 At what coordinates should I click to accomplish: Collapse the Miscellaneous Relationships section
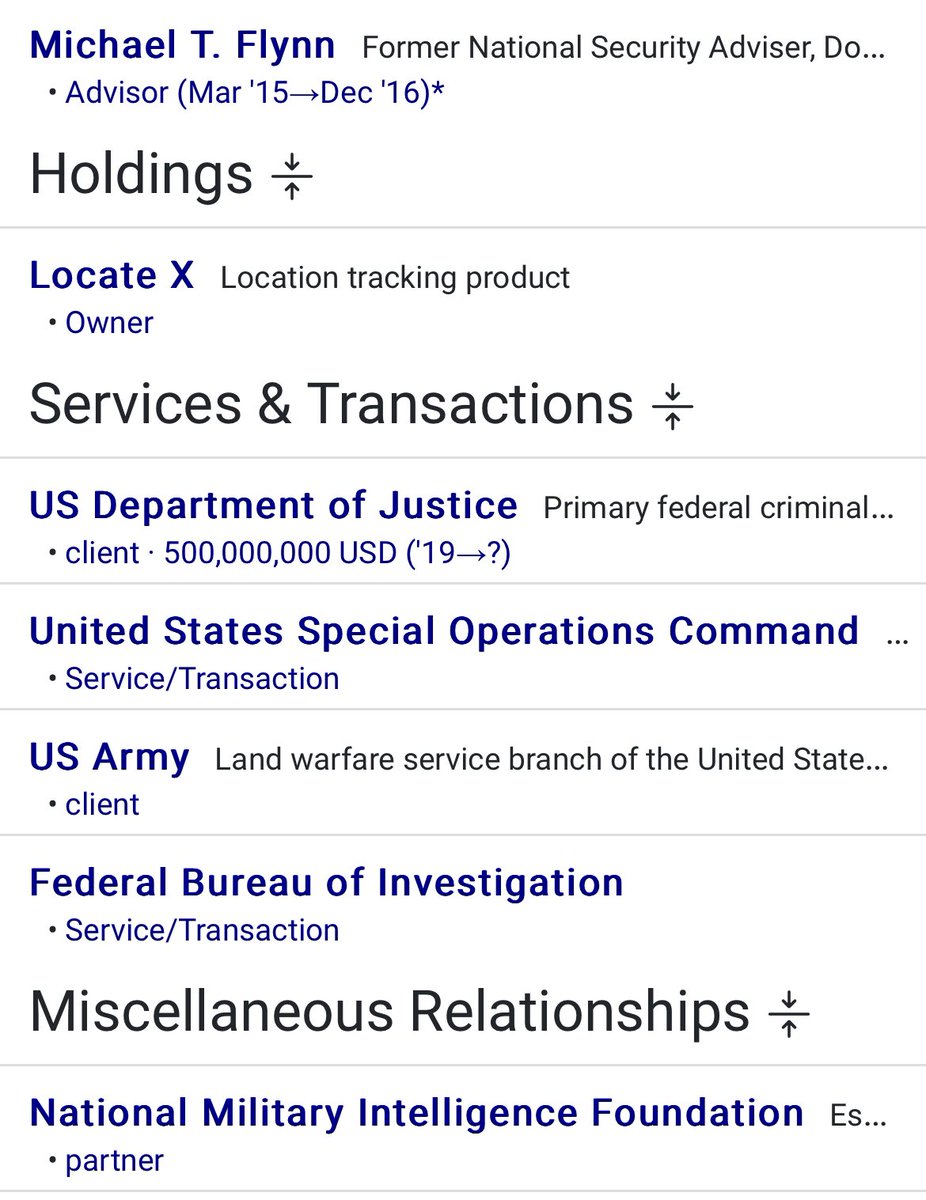pos(789,1015)
